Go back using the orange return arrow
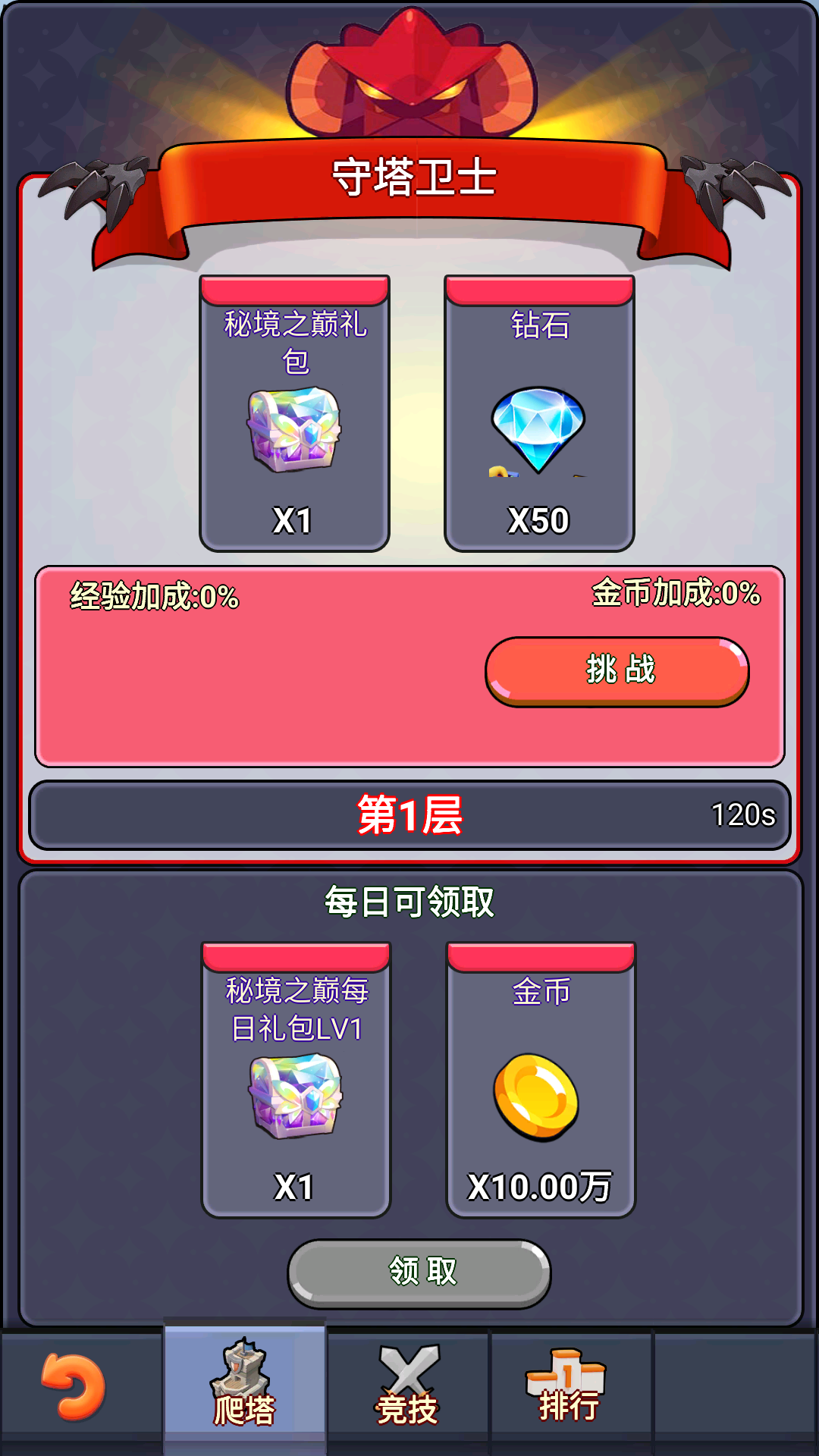Image resolution: width=819 pixels, height=1456 pixels. [x=74, y=1387]
